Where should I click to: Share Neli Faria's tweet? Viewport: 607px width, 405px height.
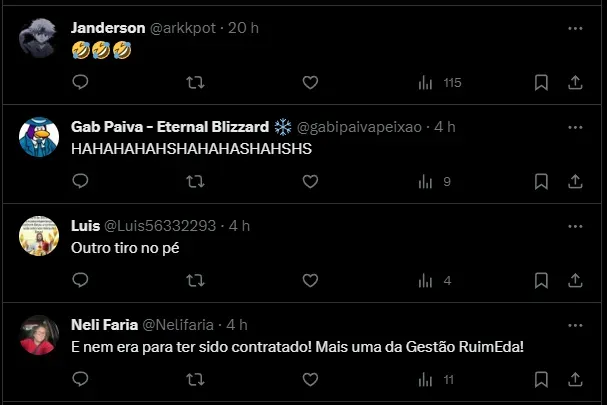pos(575,379)
